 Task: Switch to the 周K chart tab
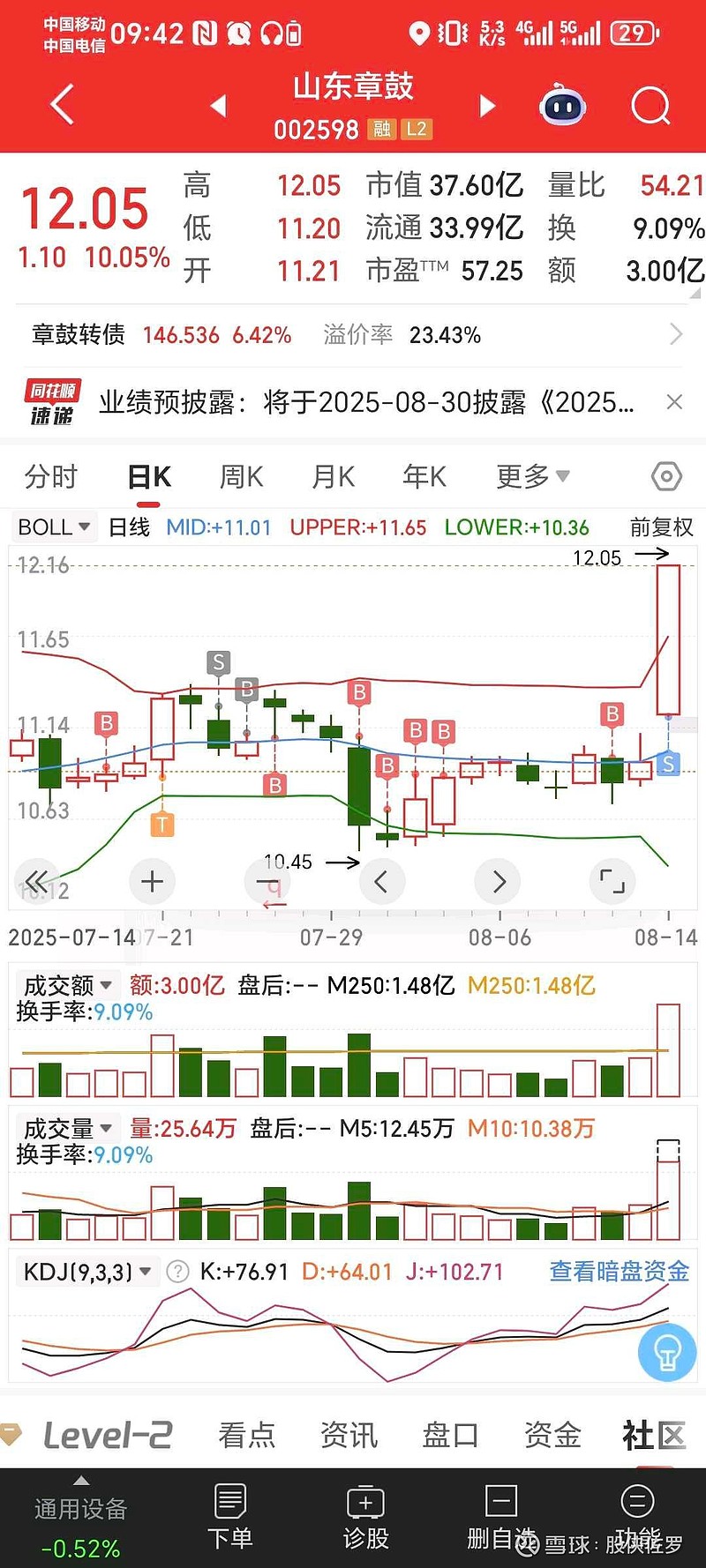click(x=241, y=476)
